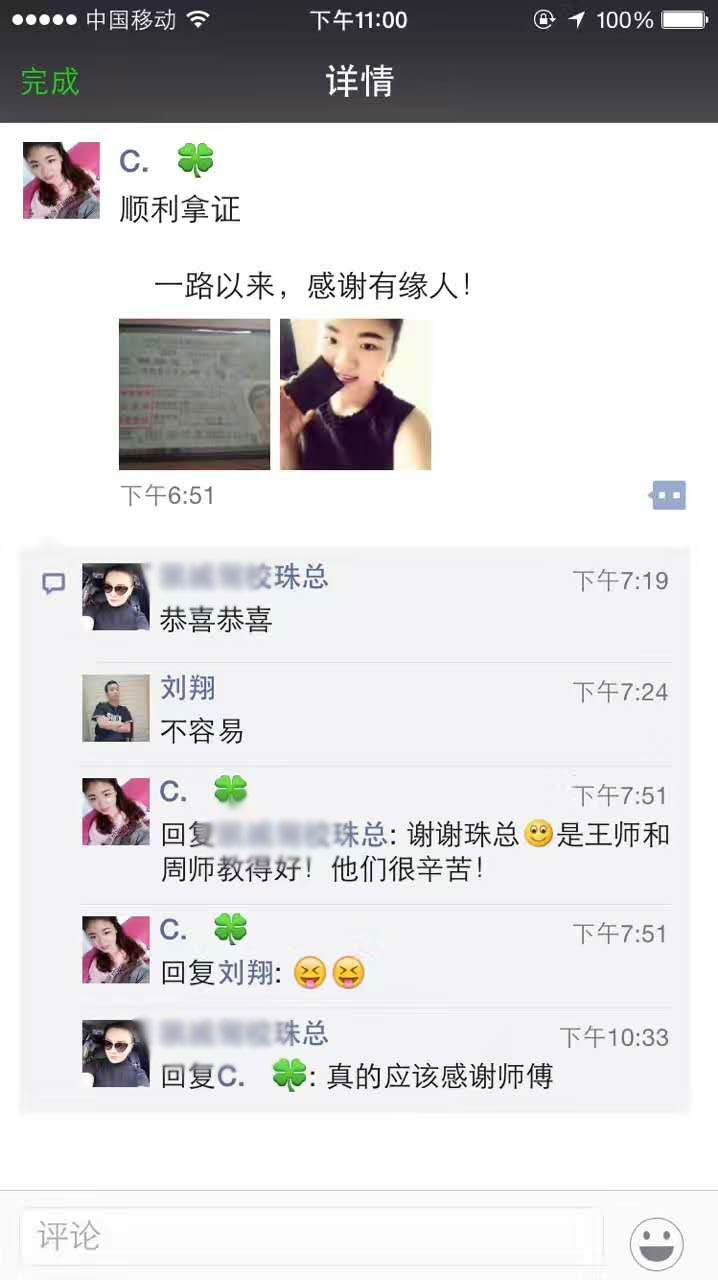Open the poster's avatar beside 顺利拿证

pos(61,180)
